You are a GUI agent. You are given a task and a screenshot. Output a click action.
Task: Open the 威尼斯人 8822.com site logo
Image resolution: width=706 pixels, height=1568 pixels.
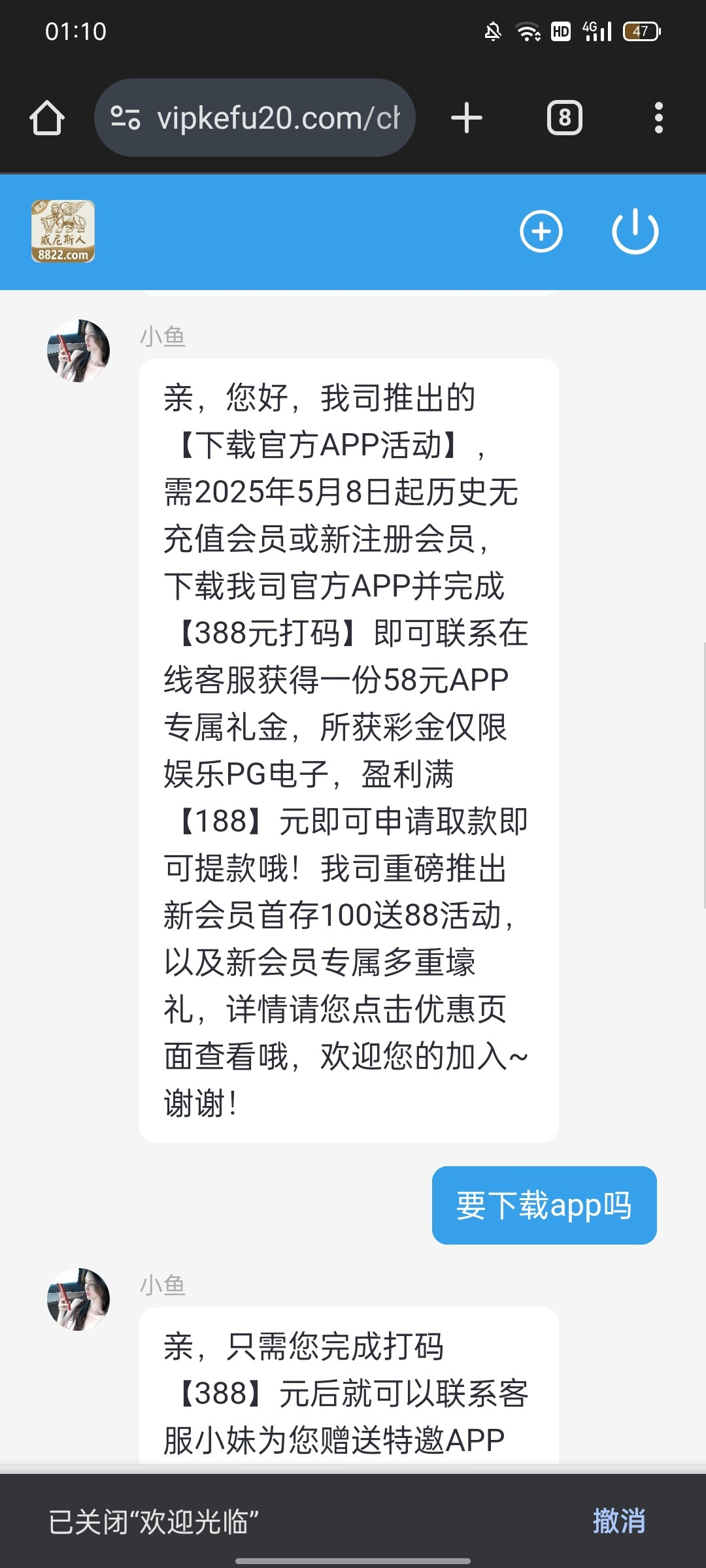(x=63, y=232)
